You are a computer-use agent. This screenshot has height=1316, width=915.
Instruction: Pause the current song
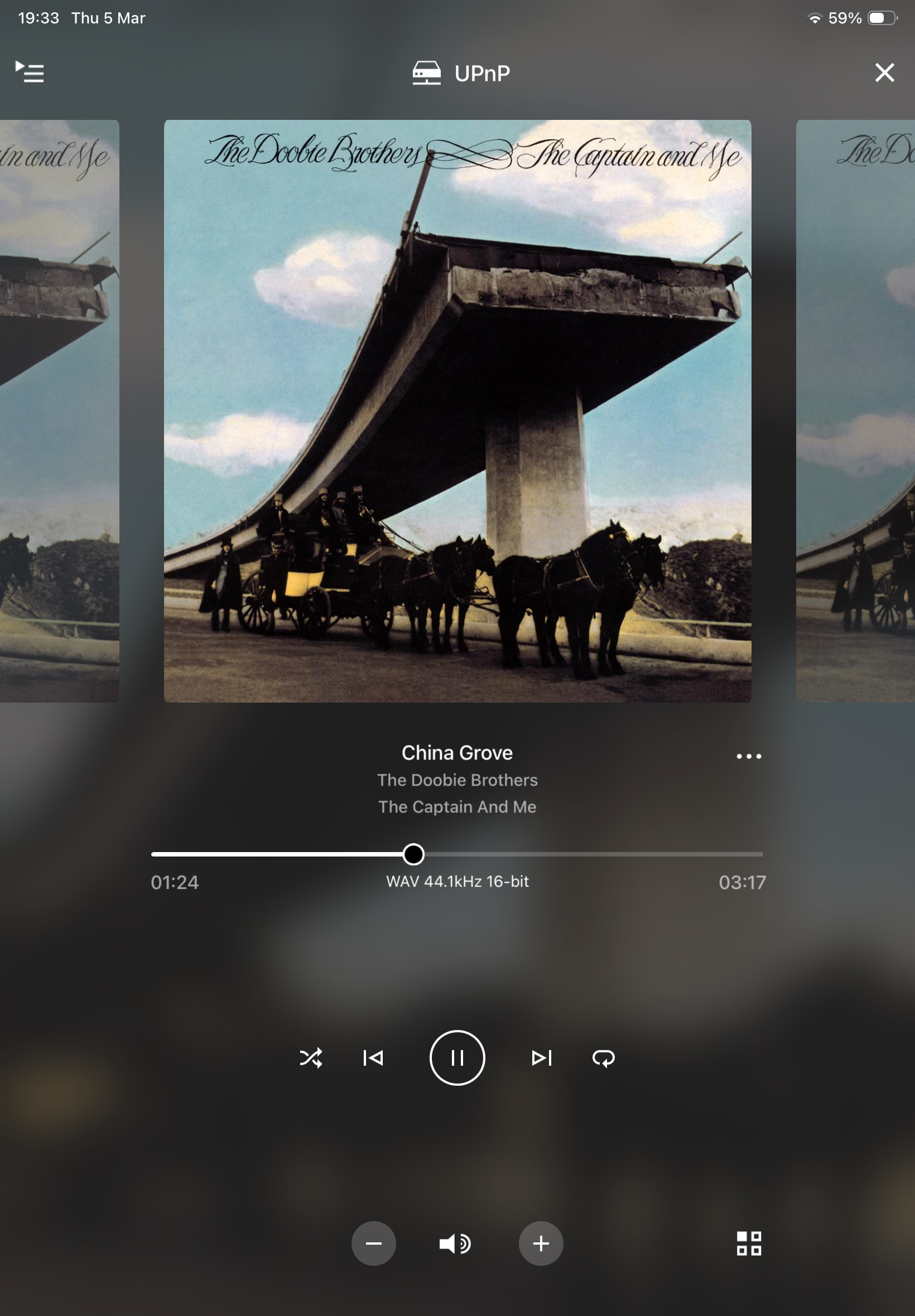click(457, 1058)
